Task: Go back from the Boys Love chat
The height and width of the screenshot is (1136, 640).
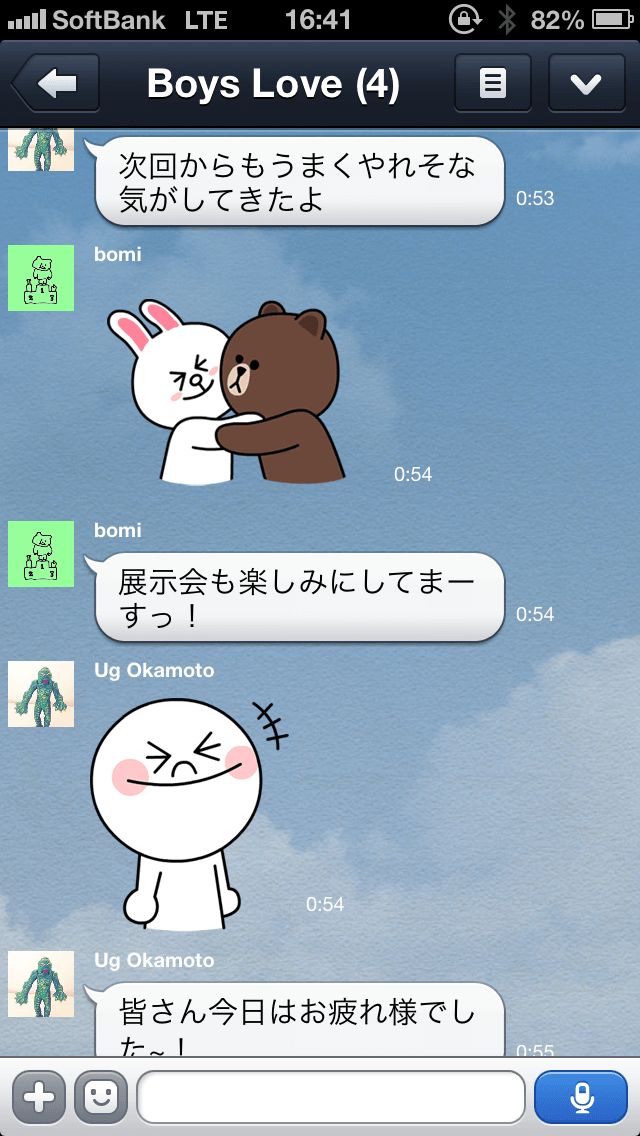Action: click(x=56, y=83)
